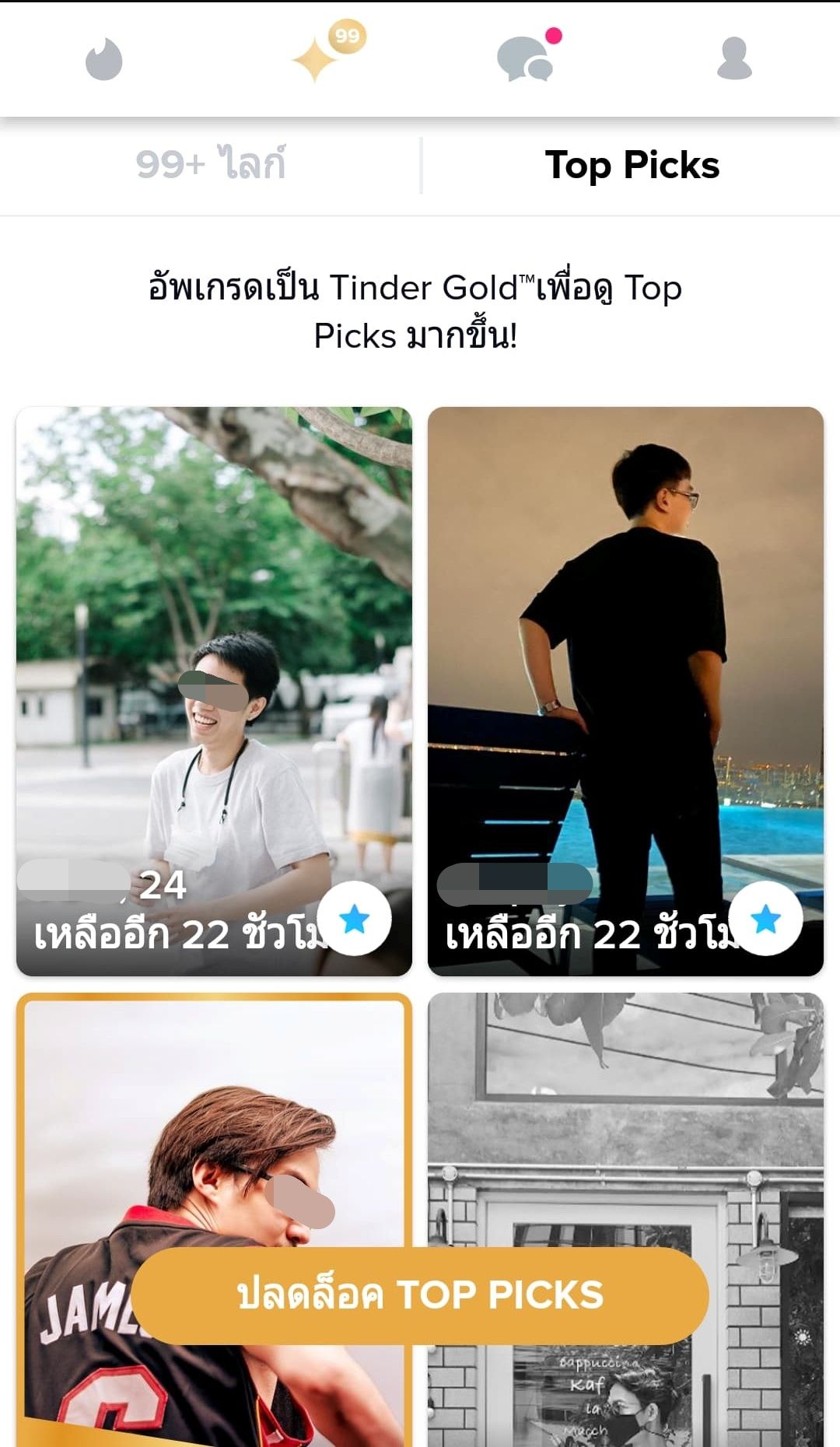The image size is (840, 1447).
Task: Open the profile tab
Action: (734, 59)
